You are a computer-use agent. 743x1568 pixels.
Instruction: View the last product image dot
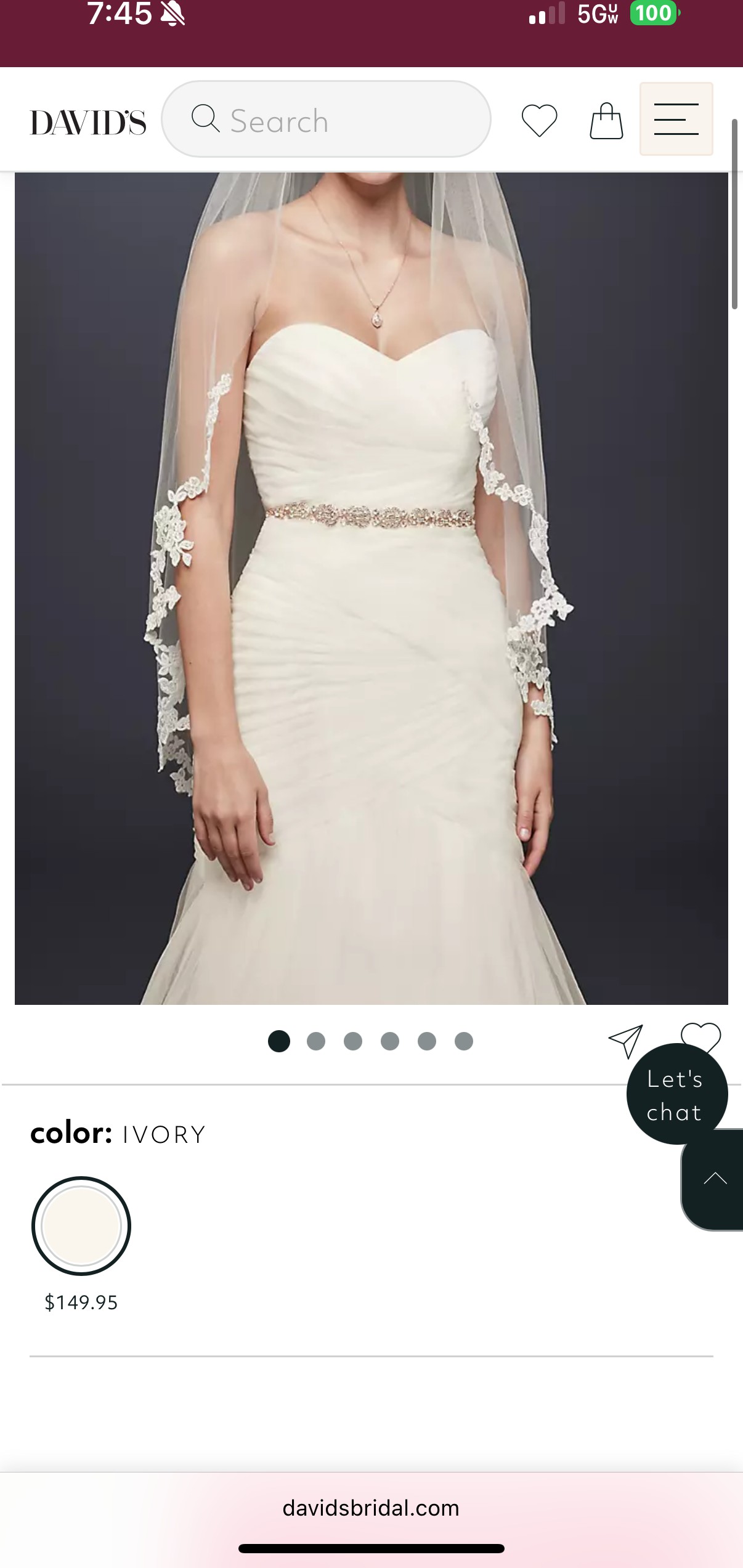pos(463,1041)
